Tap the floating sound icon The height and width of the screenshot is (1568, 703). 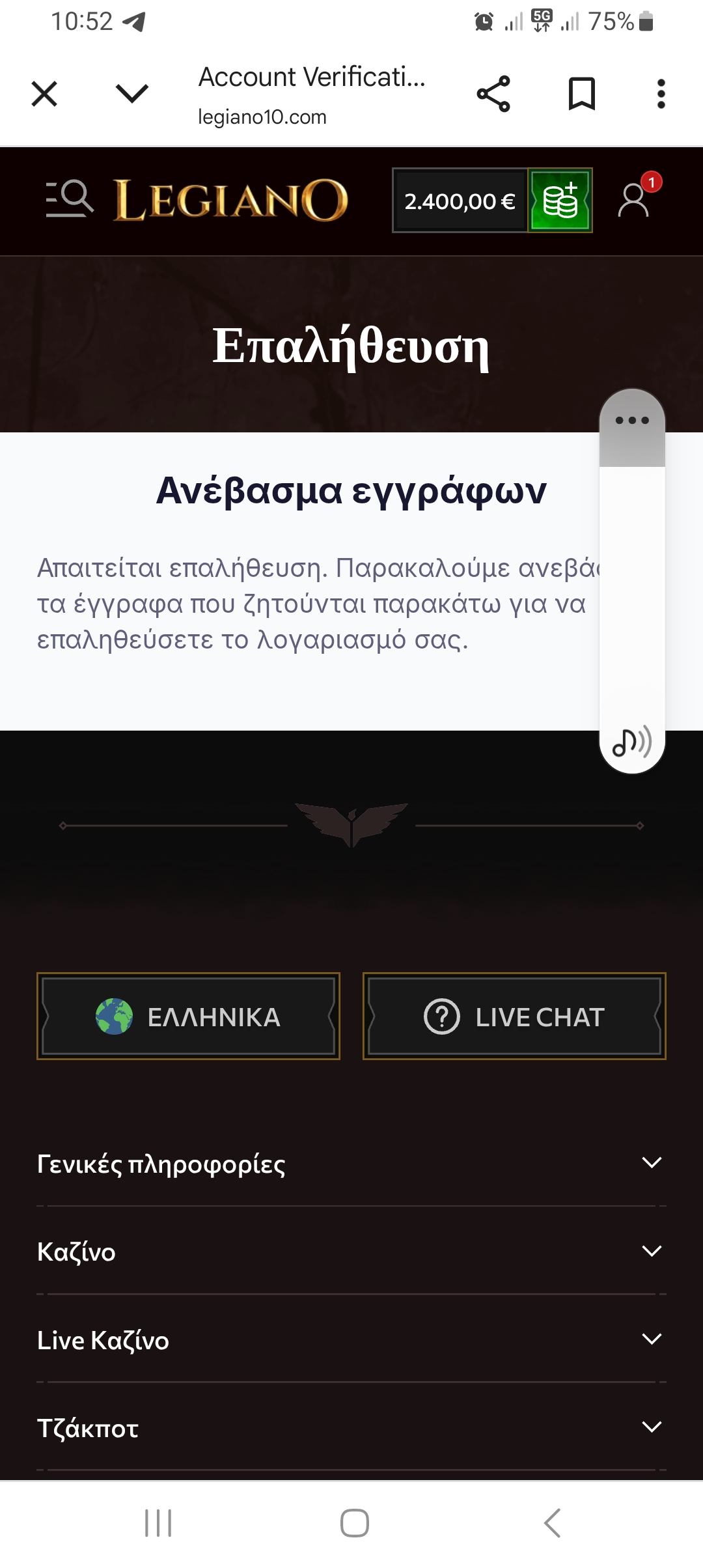click(632, 742)
